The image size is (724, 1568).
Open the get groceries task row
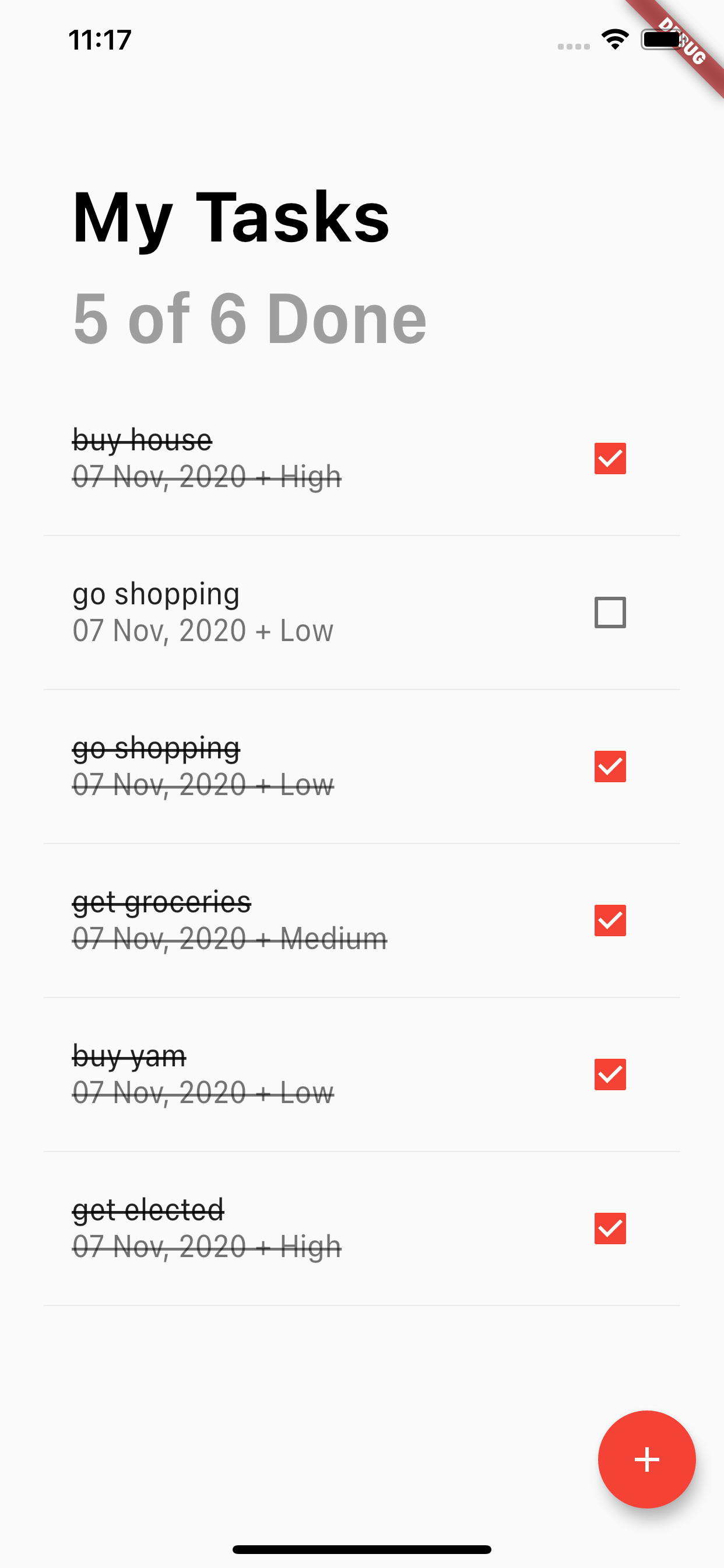click(x=362, y=921)
